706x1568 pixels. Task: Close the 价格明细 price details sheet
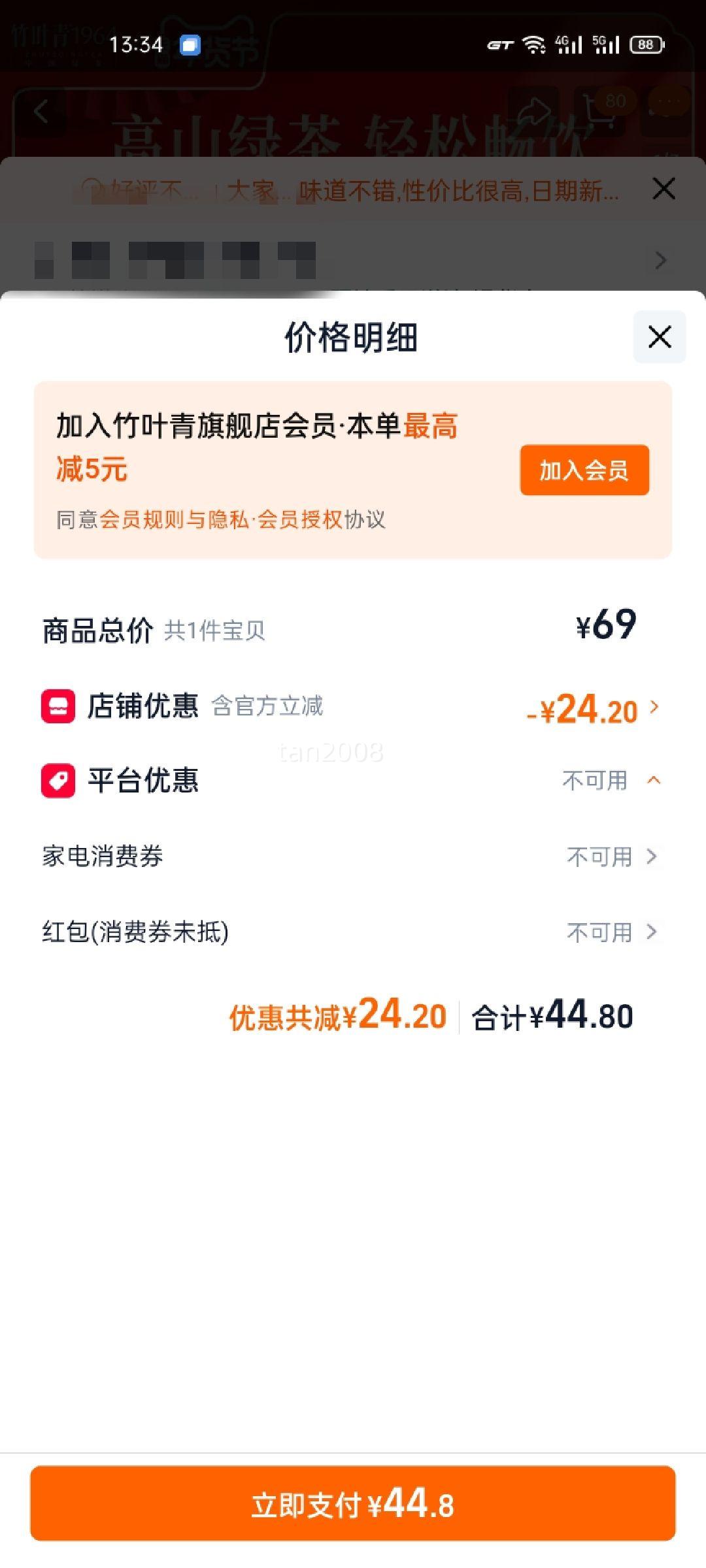660,337
